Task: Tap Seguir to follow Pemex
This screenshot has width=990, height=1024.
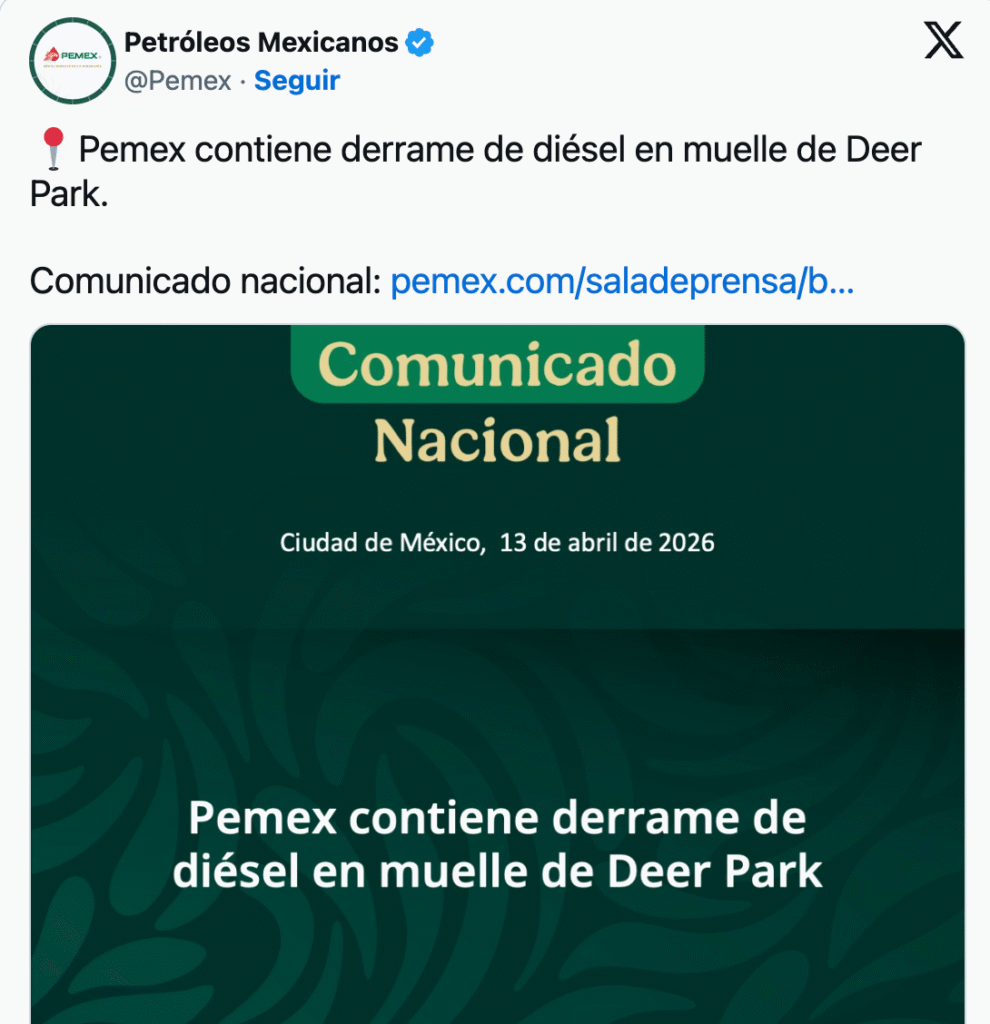Action: tap(297, 81)
